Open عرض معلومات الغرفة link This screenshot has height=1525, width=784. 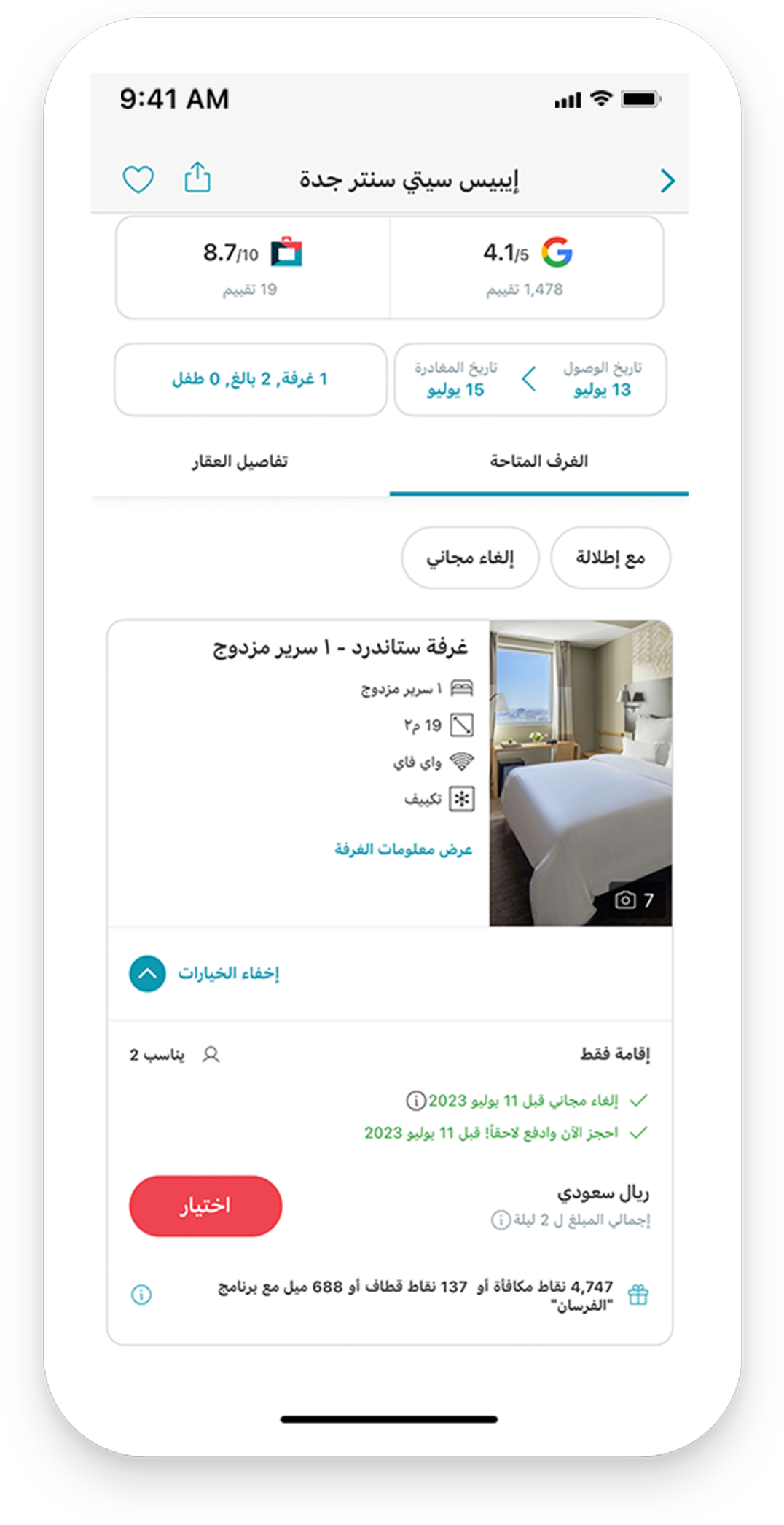tap(403, 849)
